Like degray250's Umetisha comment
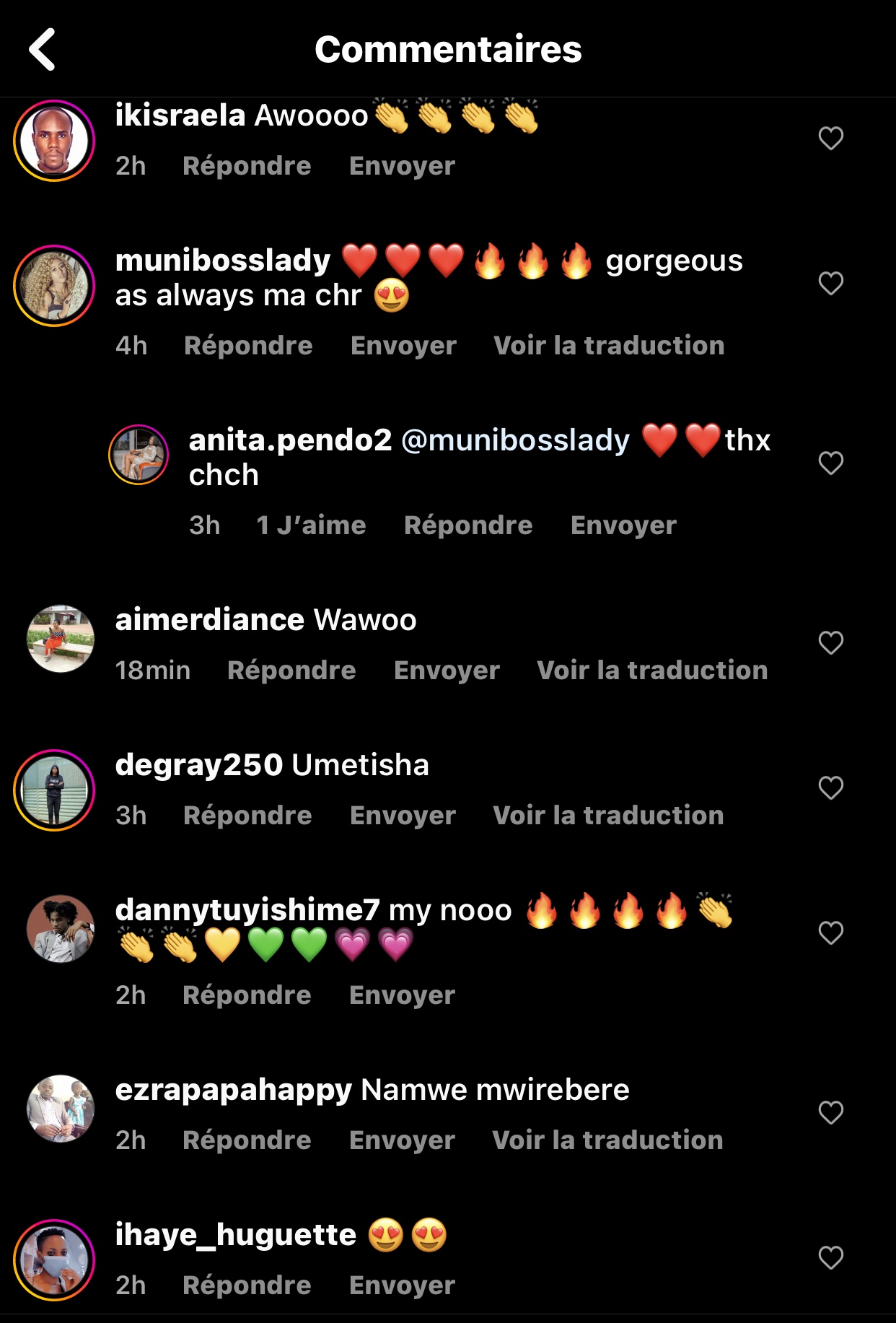Viewport: 896px width, 1323px height. (830, 787)
